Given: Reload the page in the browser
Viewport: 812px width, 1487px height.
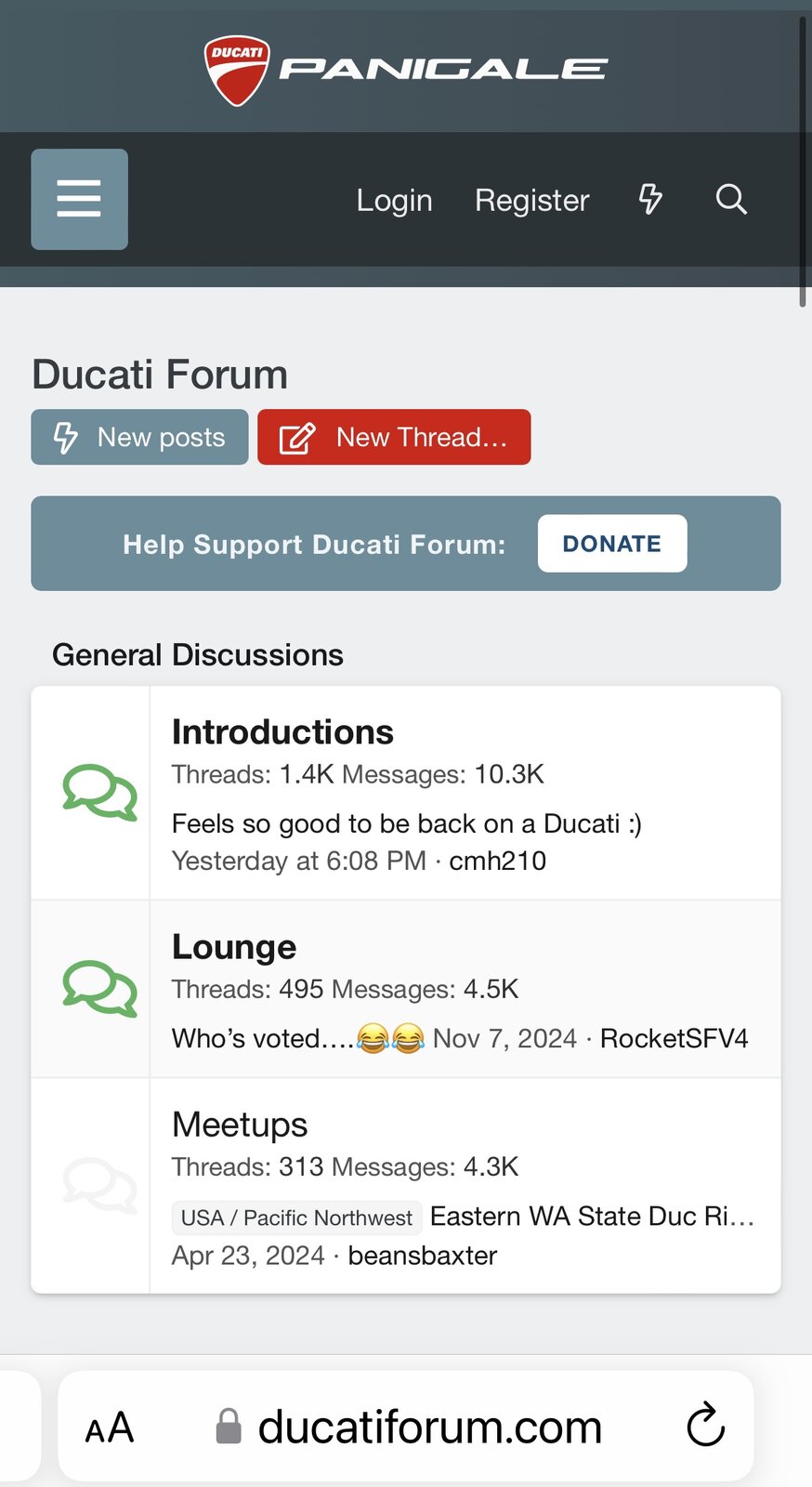Looking at the screenshot, I should (x=705, y=1426).
